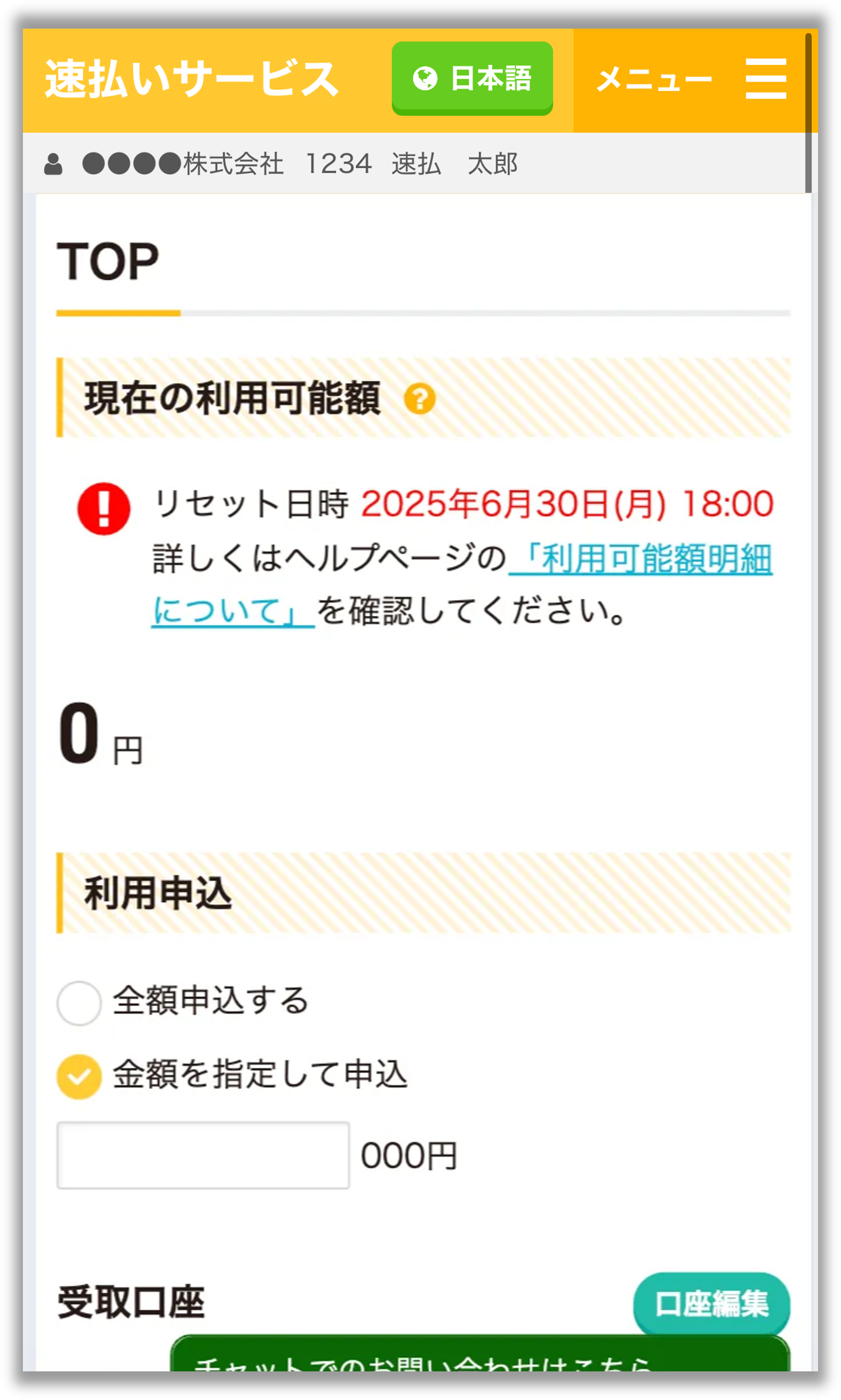Open the メニュー item
The image size is (841, 1400).
click(654, 78)
